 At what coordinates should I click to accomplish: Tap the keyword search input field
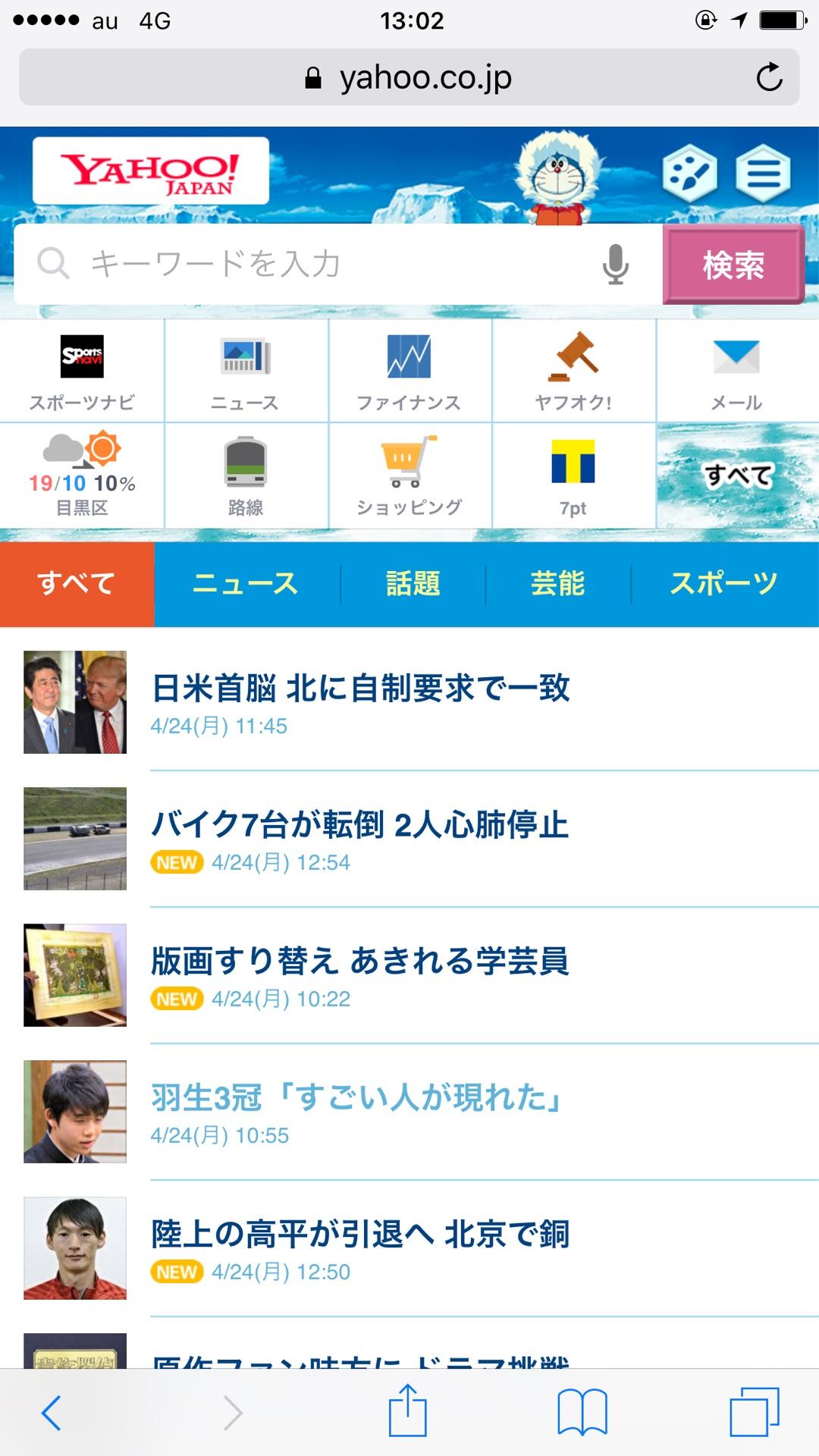coord(334,264)
